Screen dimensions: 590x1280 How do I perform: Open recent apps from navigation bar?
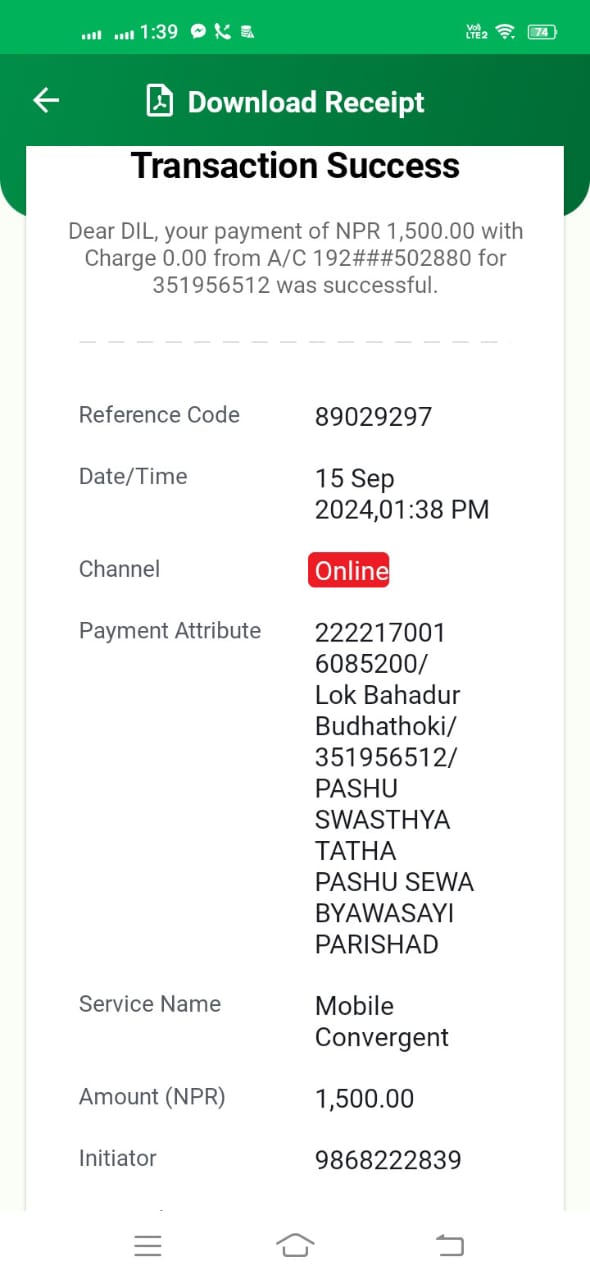[148, 1245]
